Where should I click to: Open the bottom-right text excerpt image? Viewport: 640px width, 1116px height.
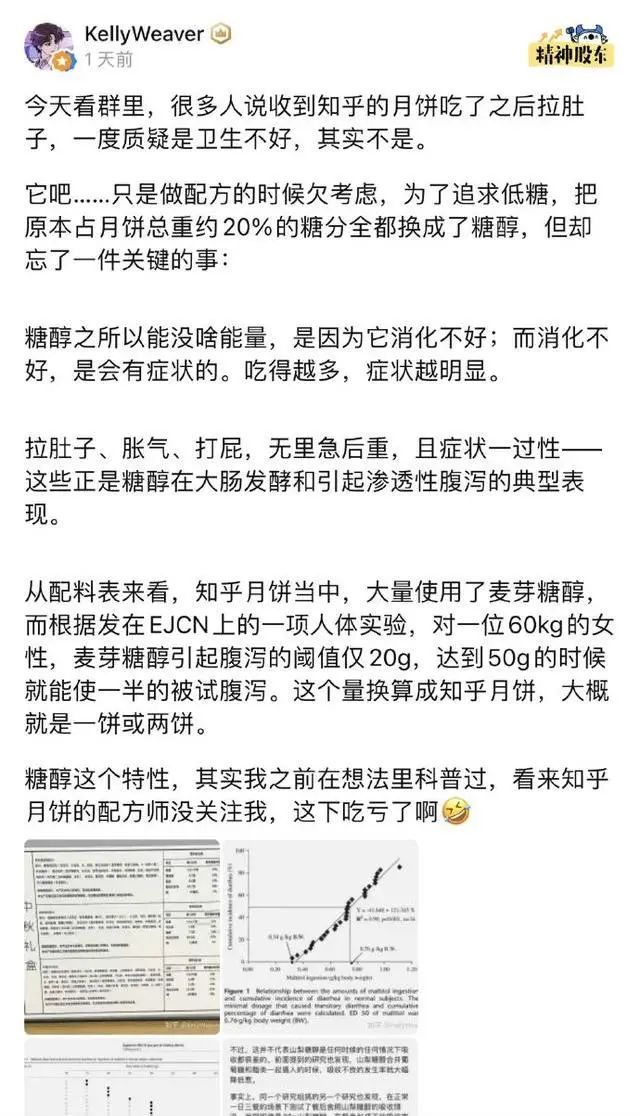(320, 1078)
